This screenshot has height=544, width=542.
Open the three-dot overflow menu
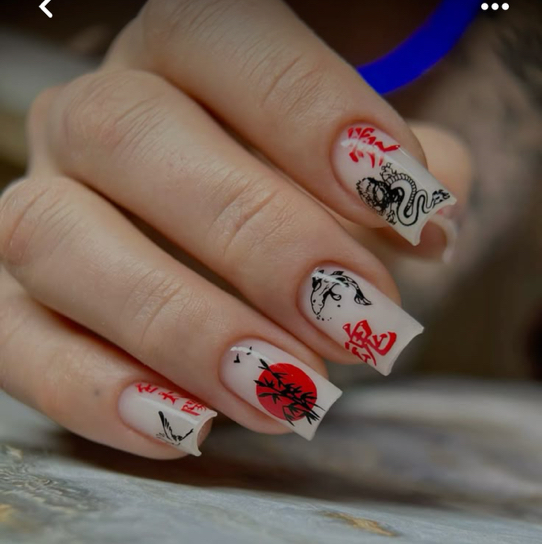495,6
